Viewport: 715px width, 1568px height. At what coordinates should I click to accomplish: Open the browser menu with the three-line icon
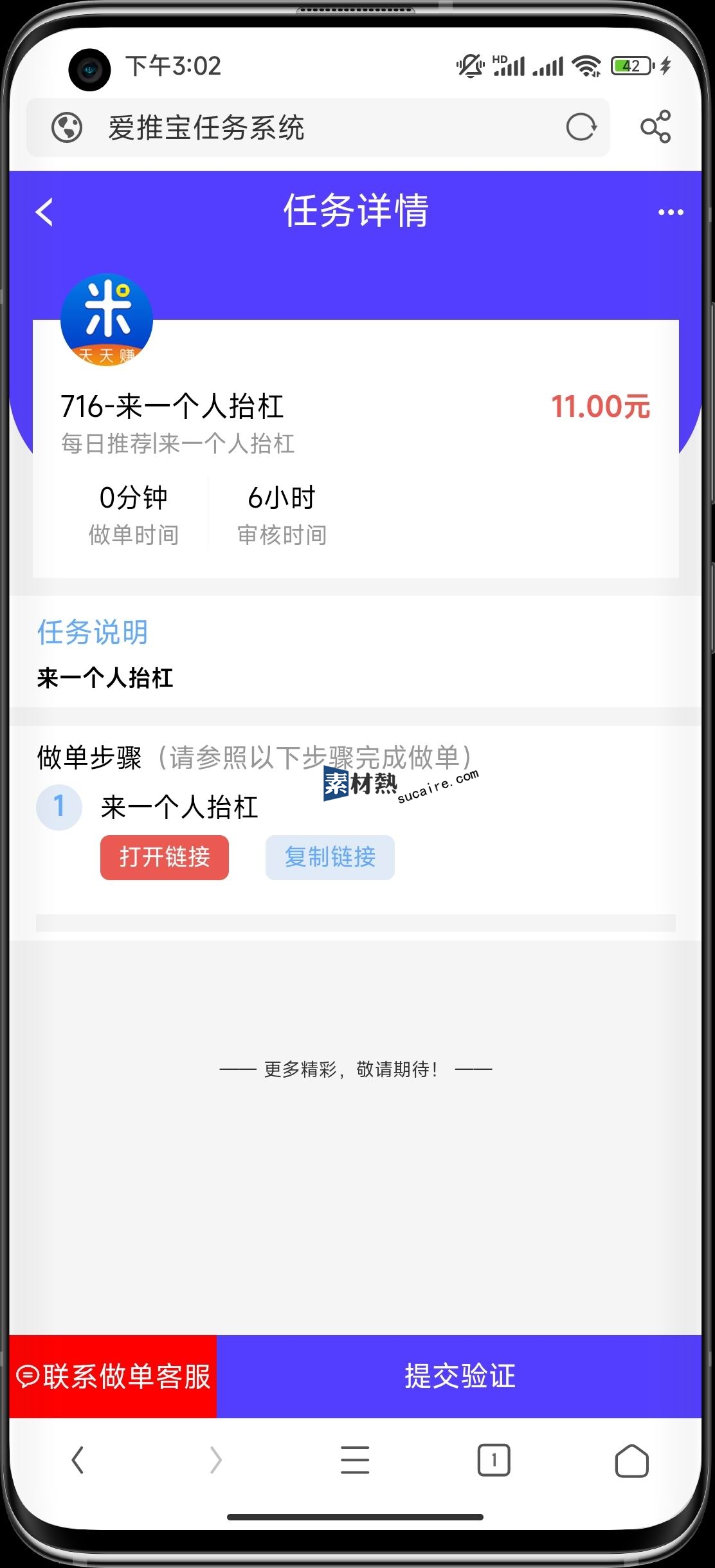355,1460
